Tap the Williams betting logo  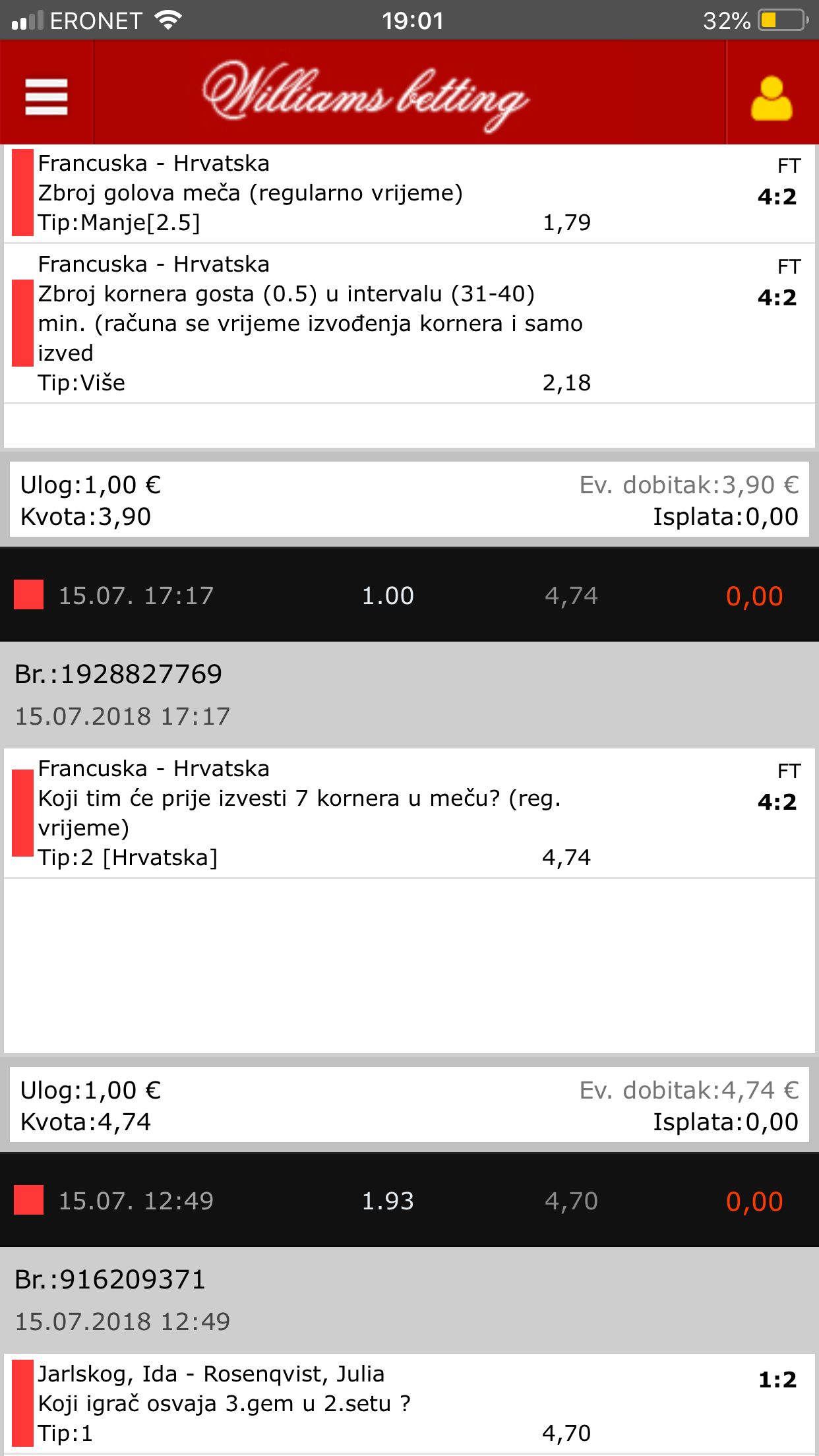pos(365,95)
